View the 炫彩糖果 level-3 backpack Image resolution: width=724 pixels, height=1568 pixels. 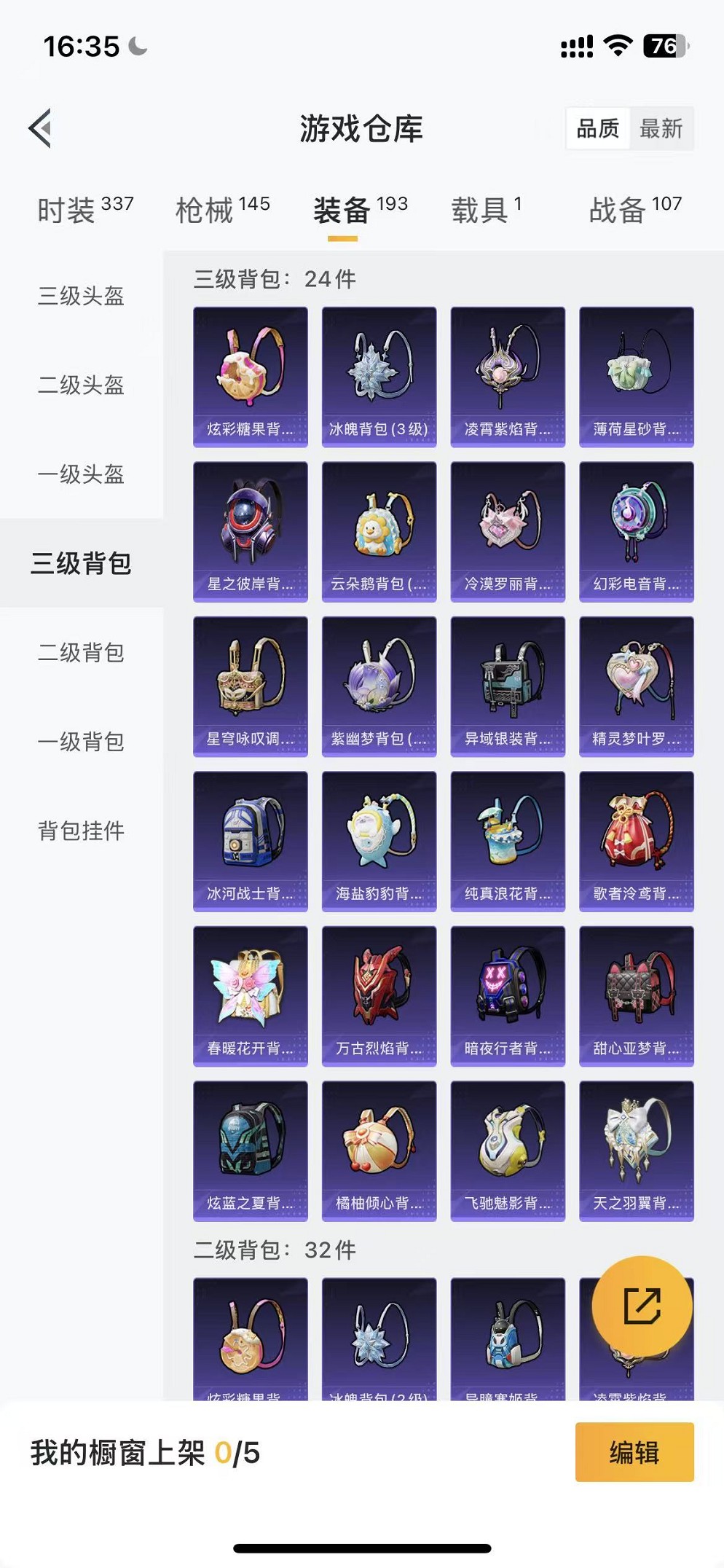(250, 376)
